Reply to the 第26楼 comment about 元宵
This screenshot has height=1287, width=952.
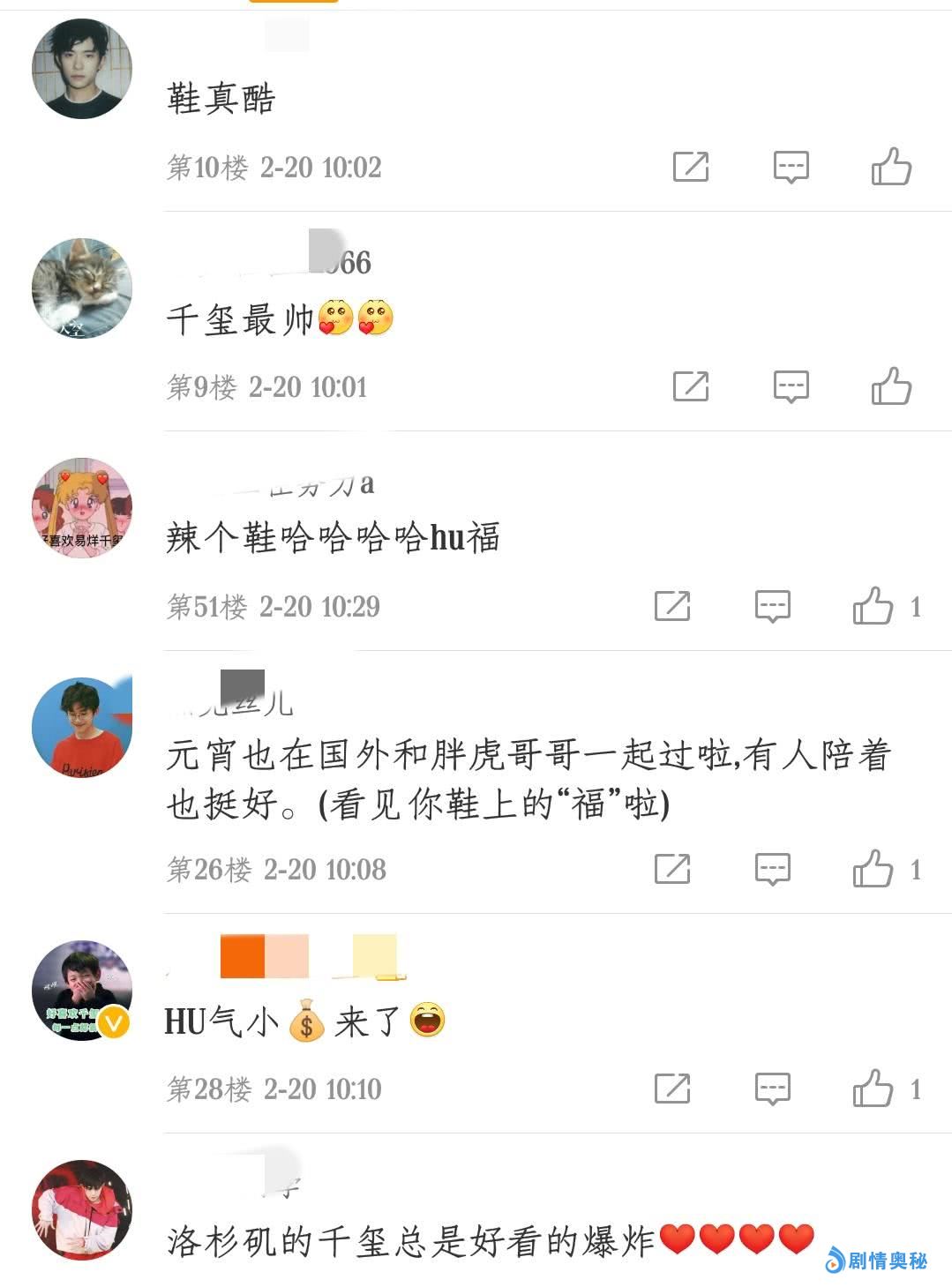[772, 870]
